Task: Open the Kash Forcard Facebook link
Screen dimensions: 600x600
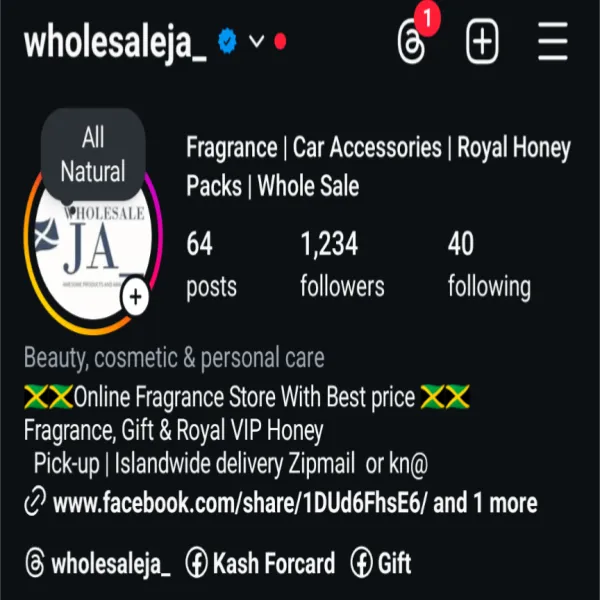Action: [x=260, y=564]
